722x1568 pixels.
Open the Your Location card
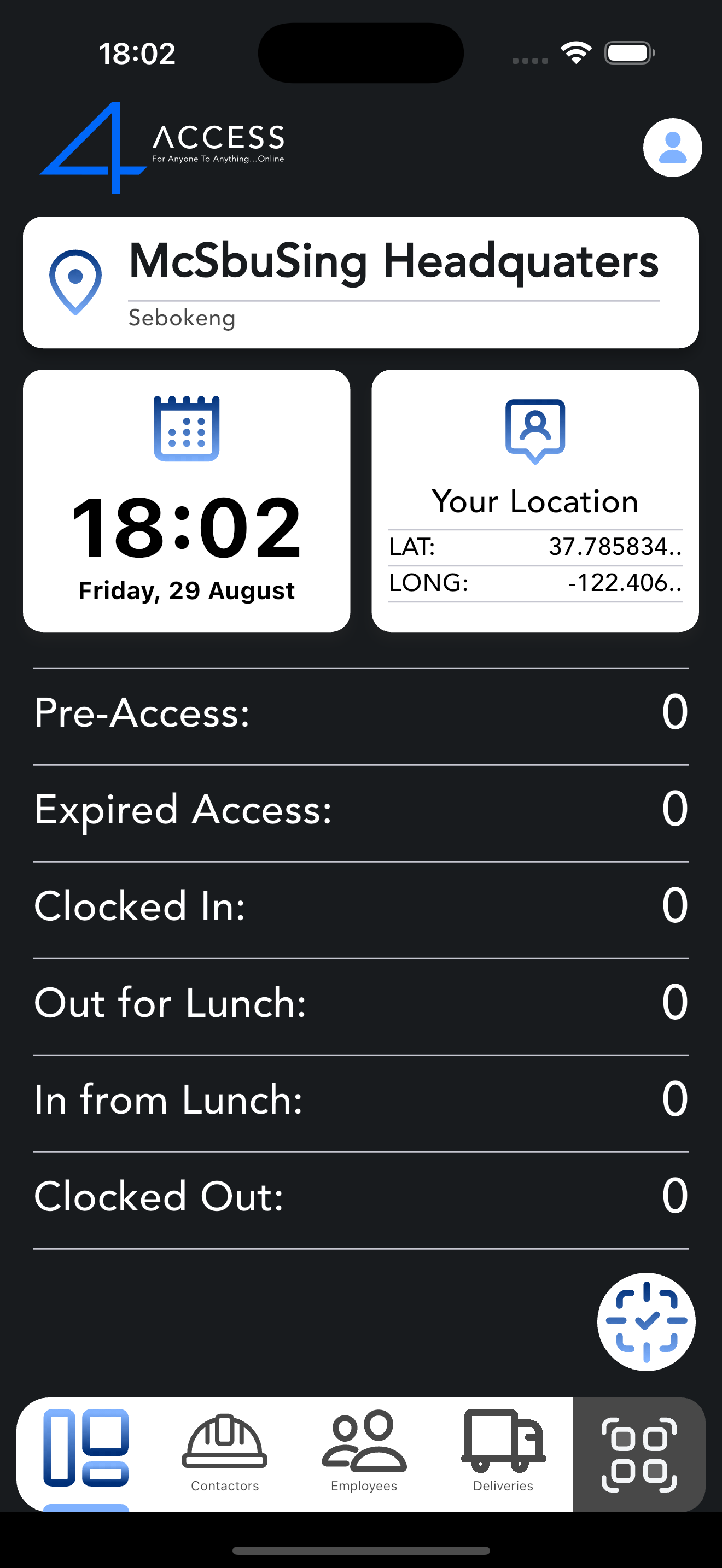point(534,499)
